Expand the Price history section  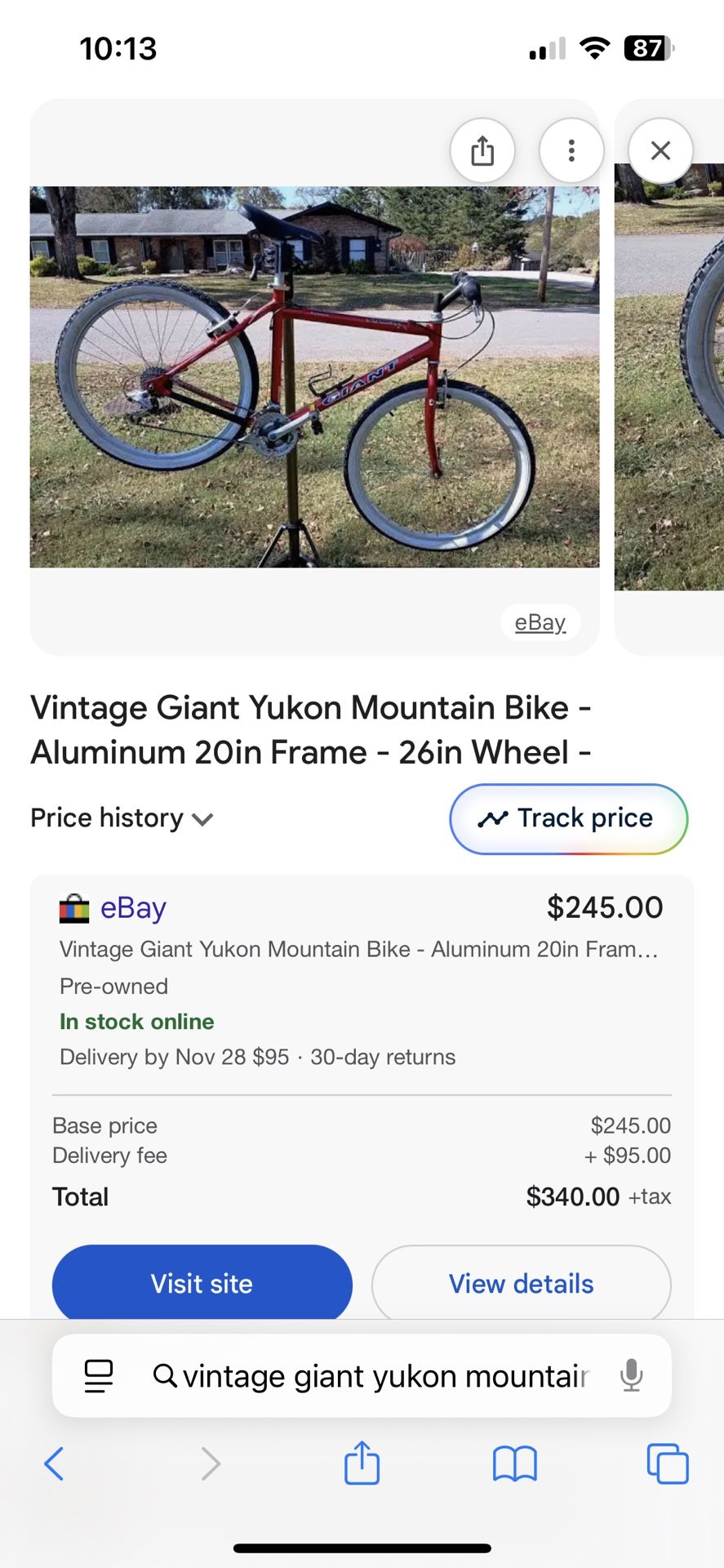(x=122, y=817)
